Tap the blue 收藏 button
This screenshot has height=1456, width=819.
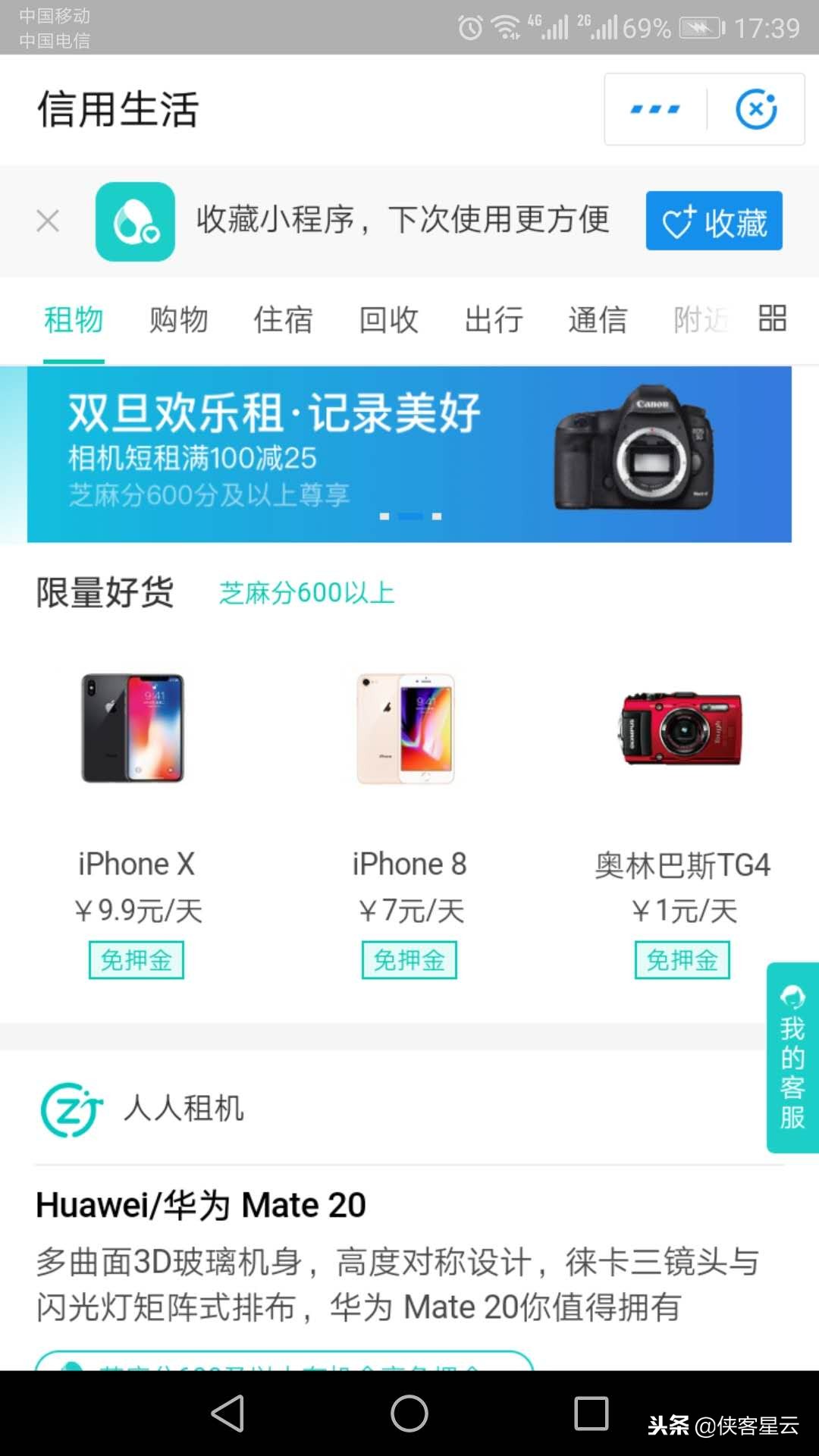(x=713, y=221)
